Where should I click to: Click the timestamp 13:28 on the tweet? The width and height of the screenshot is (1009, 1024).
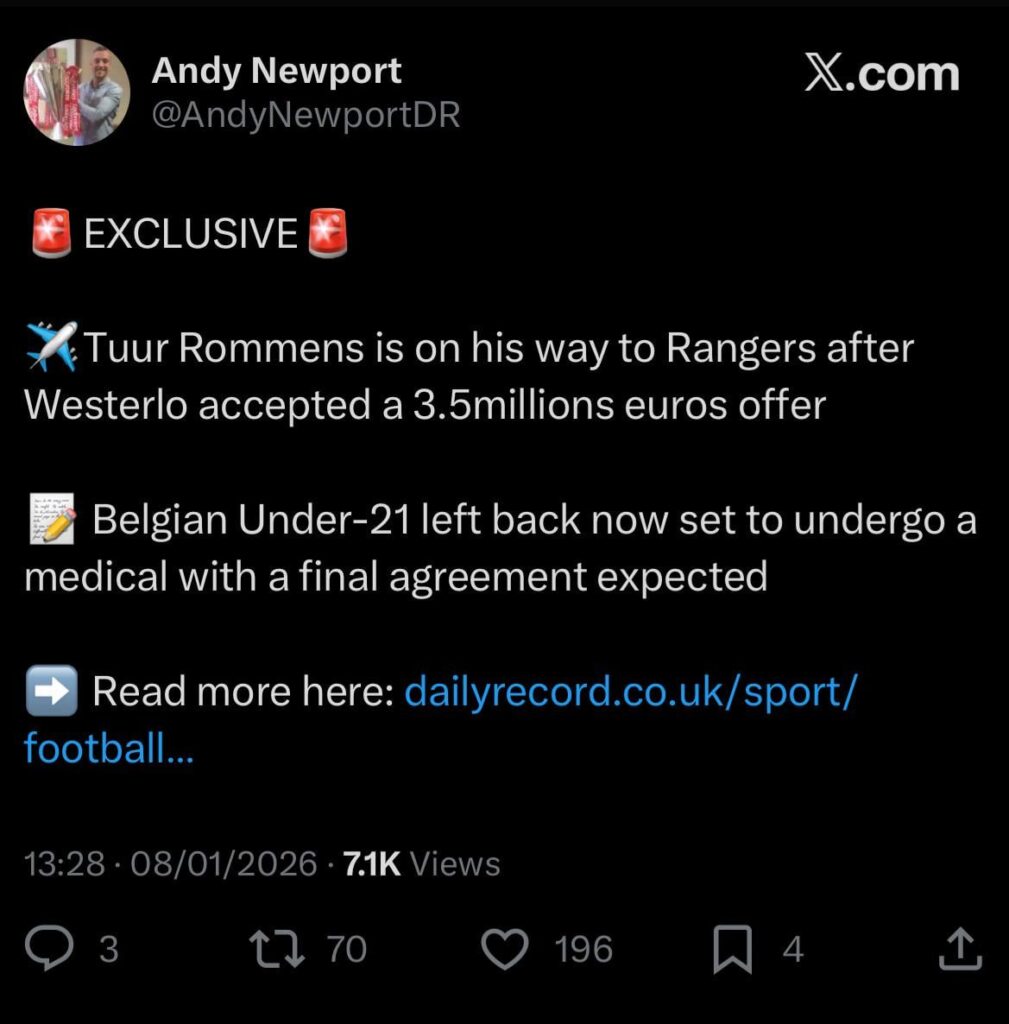point(67,862)
